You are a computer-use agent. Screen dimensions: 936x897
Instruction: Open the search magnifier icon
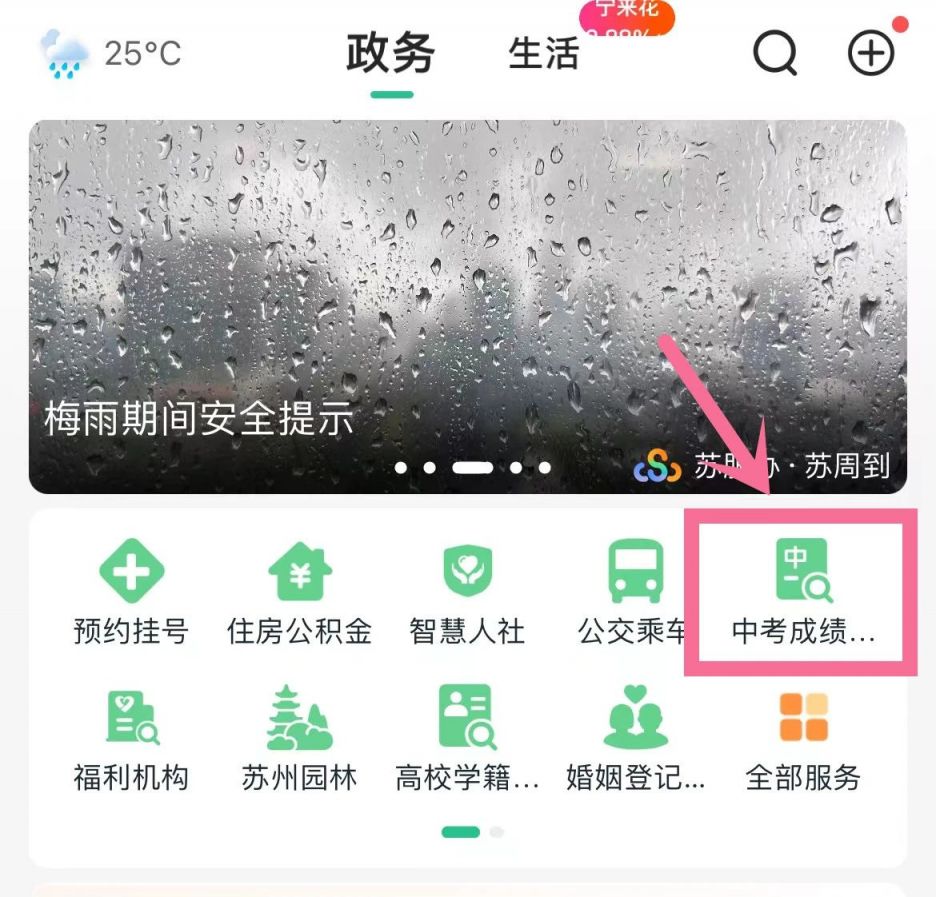pos(775,53)
